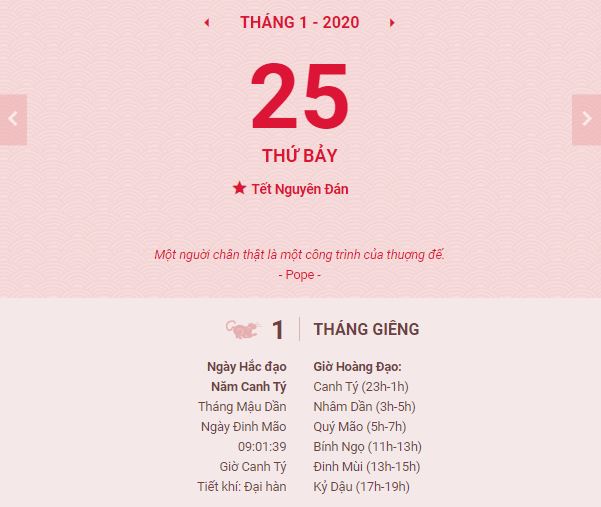Screen dimensions: 601x507
Task: Go to the previous month arrow
Action: [x=207, y=22]
